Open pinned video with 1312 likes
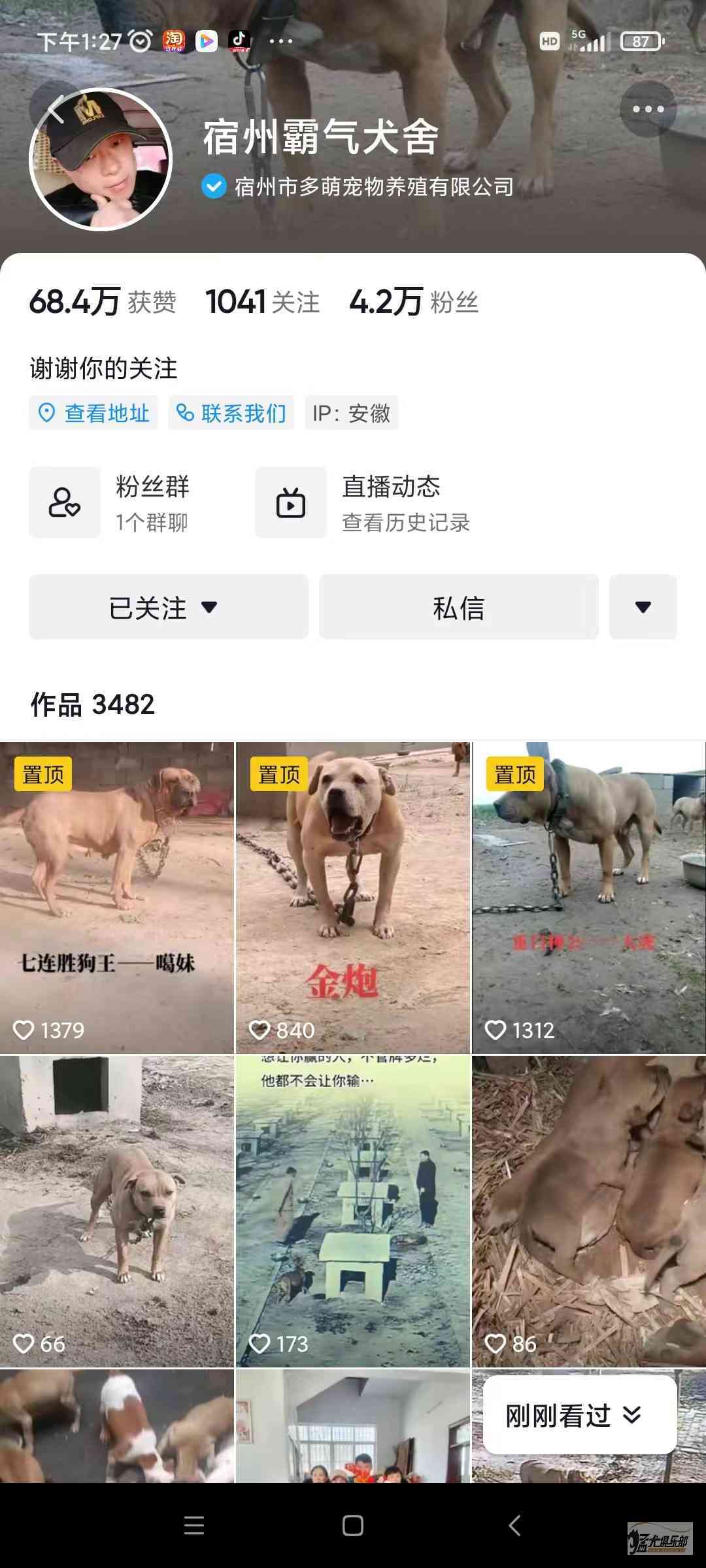 click(588, 897)
